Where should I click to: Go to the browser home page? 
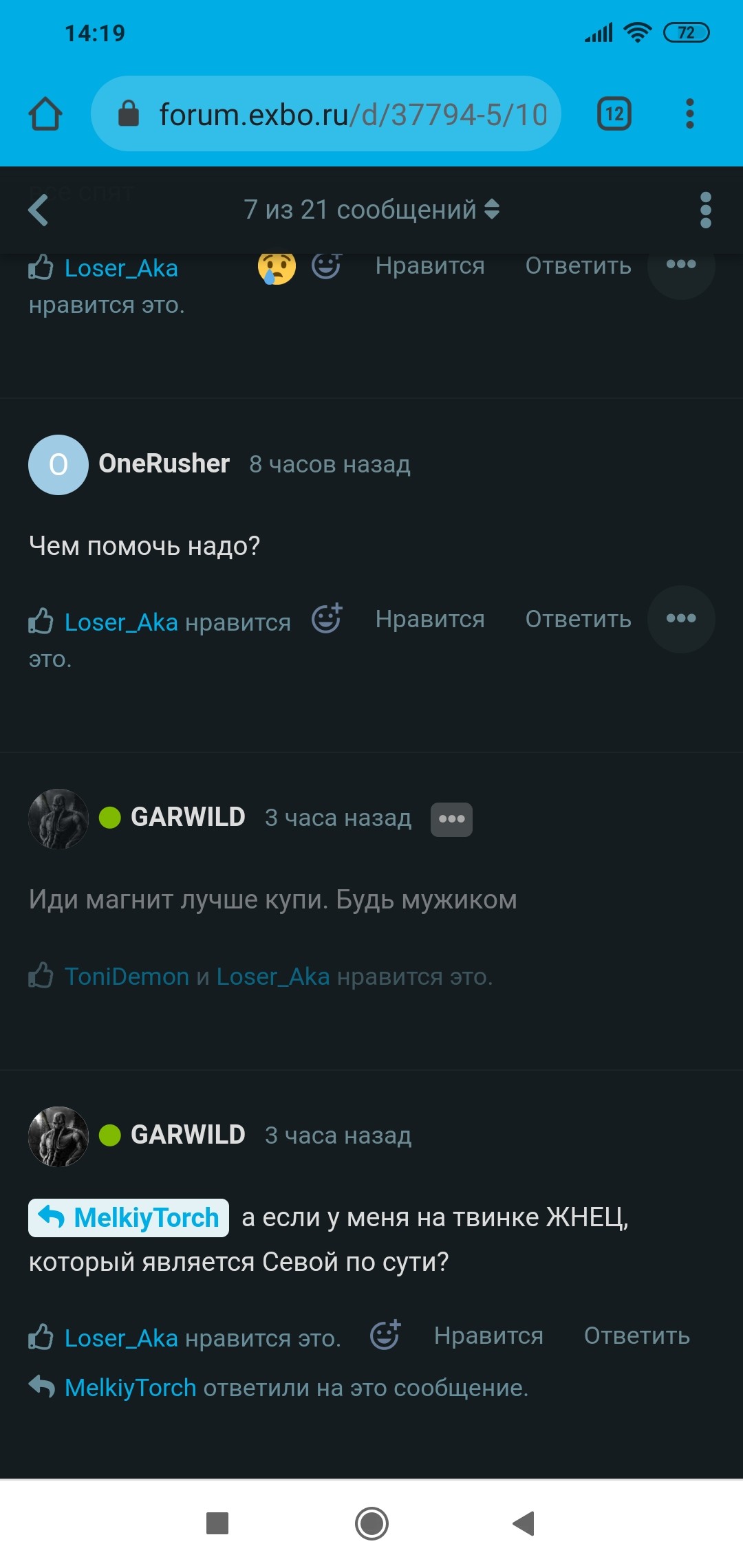pyautogui.click(x=45, y=113)
